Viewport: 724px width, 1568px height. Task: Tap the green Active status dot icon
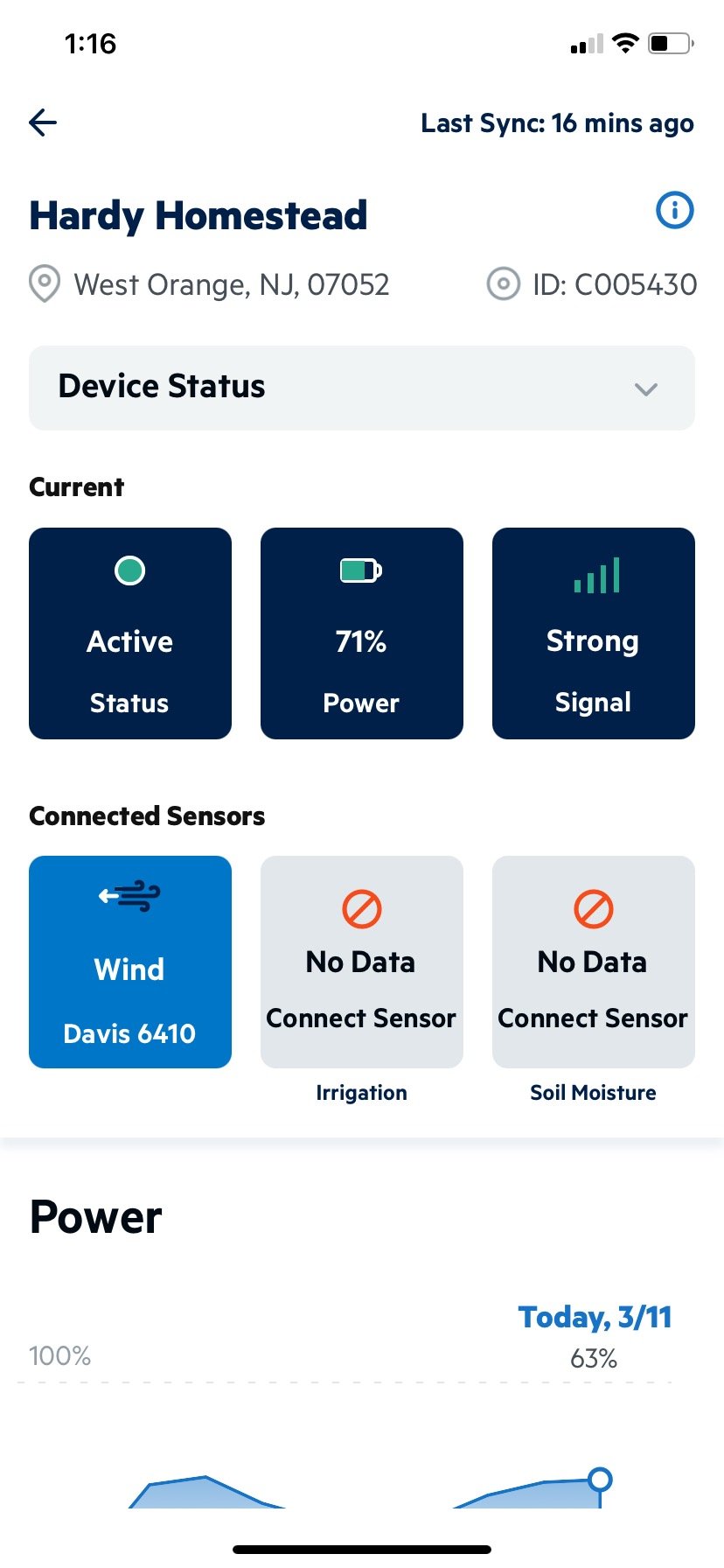(x=129, y=570)
